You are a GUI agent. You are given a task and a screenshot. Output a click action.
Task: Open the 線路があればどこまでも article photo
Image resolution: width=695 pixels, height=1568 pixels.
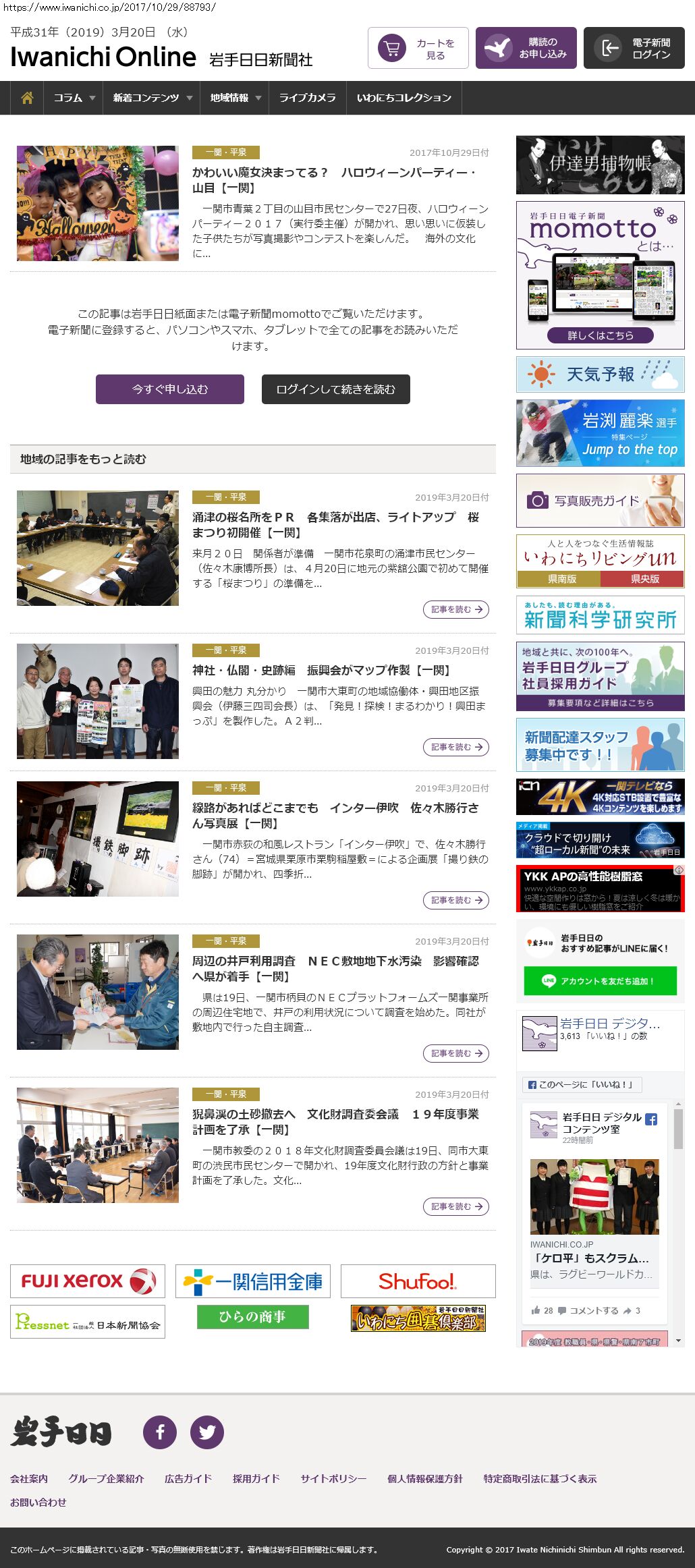[x=98, y=839]
